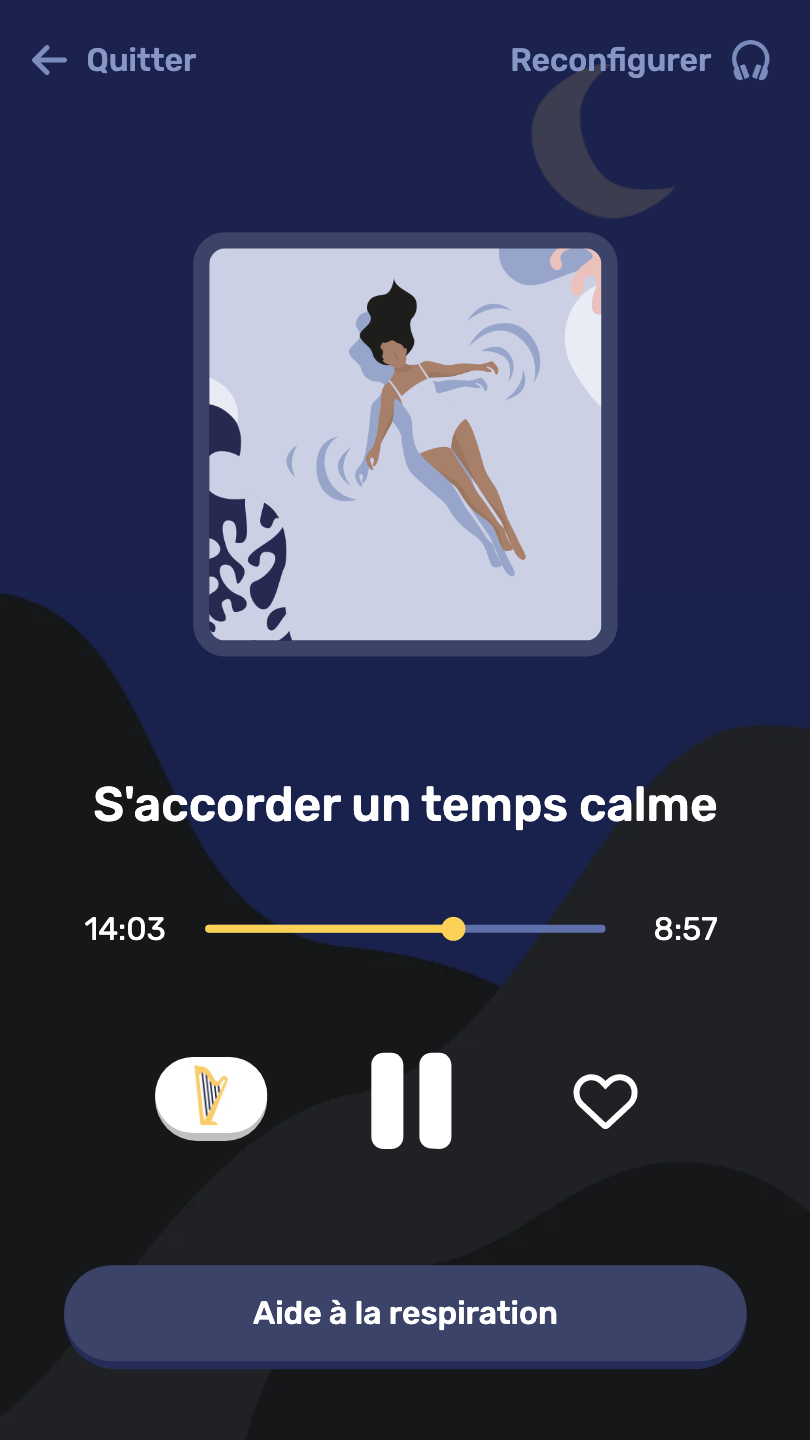Click Quitter to leave the session

click(140, 60)
